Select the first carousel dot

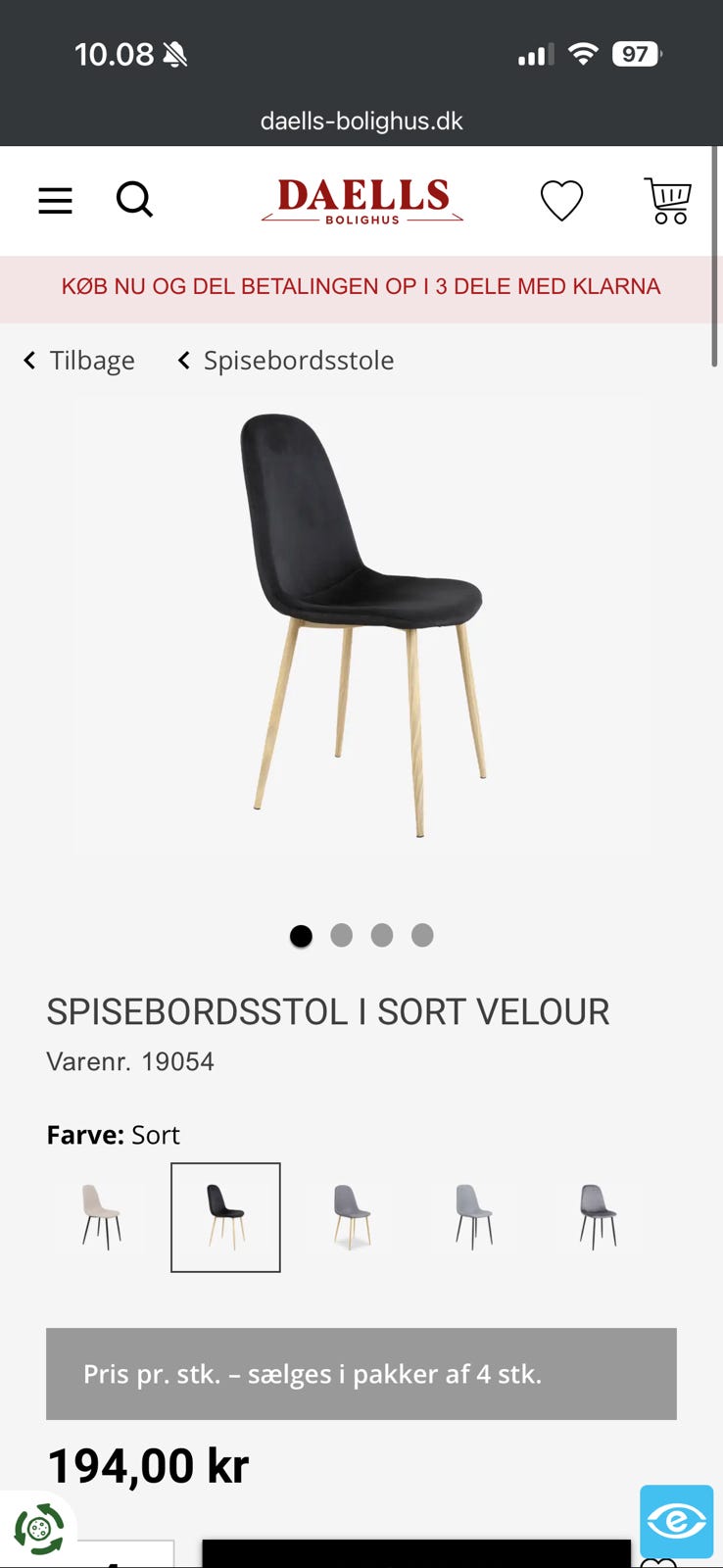(x=302, y=936)
